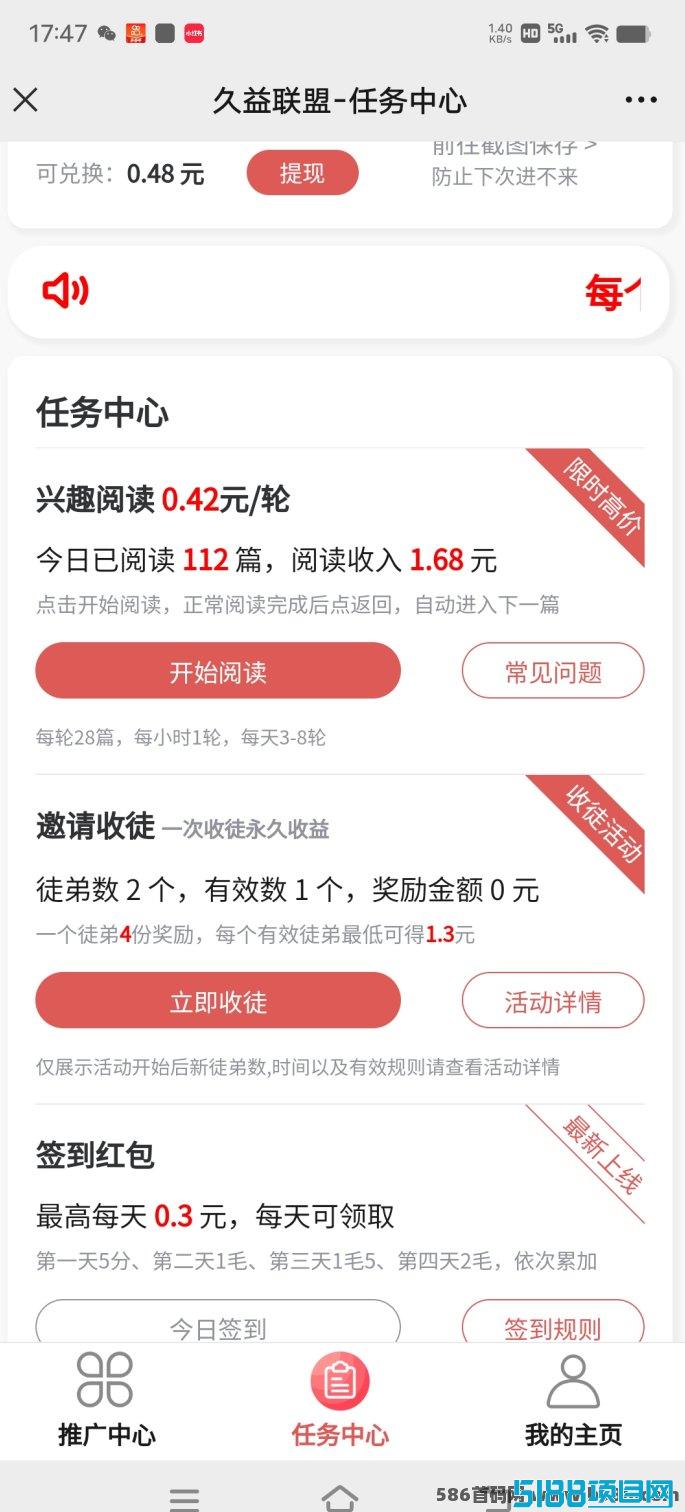Tap the 提现 withdraw button
This screenshot has height=1512, width=685.
pyautogui.click(x=302, y=173)
